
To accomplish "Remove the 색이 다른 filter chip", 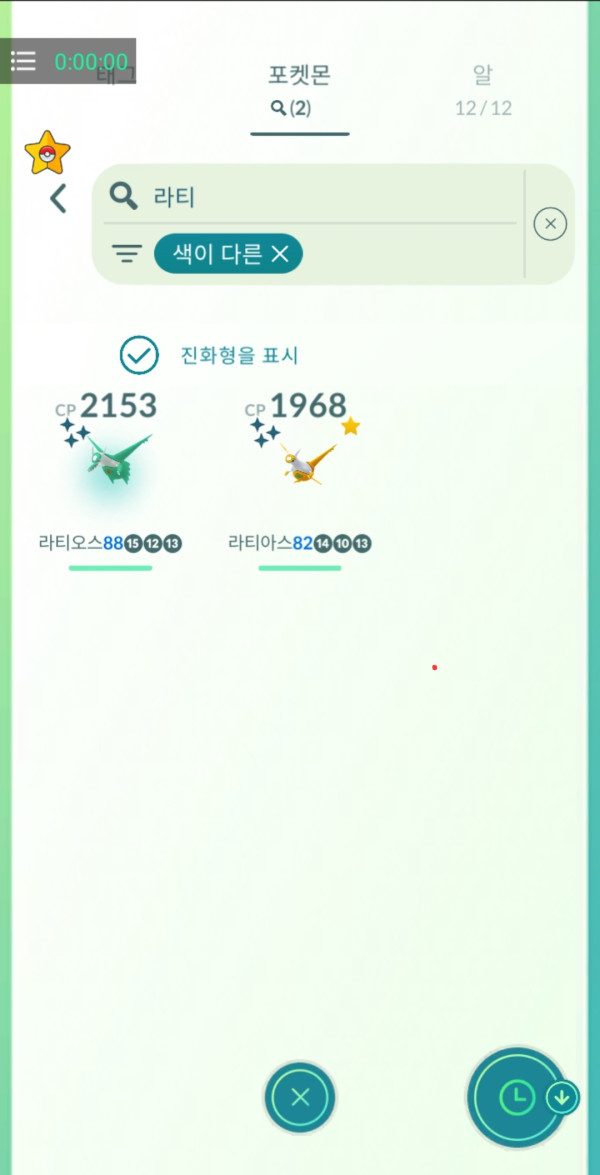I will 279,255.
